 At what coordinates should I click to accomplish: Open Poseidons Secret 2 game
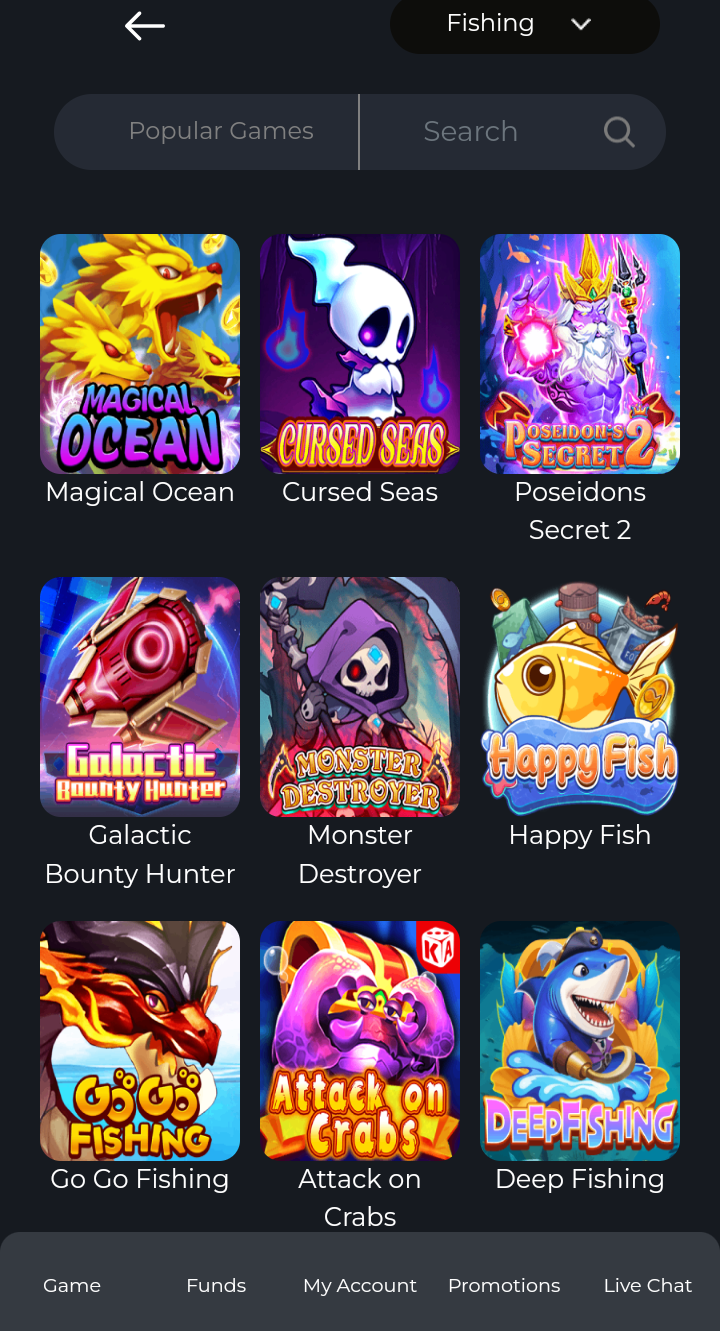[580, 354]
